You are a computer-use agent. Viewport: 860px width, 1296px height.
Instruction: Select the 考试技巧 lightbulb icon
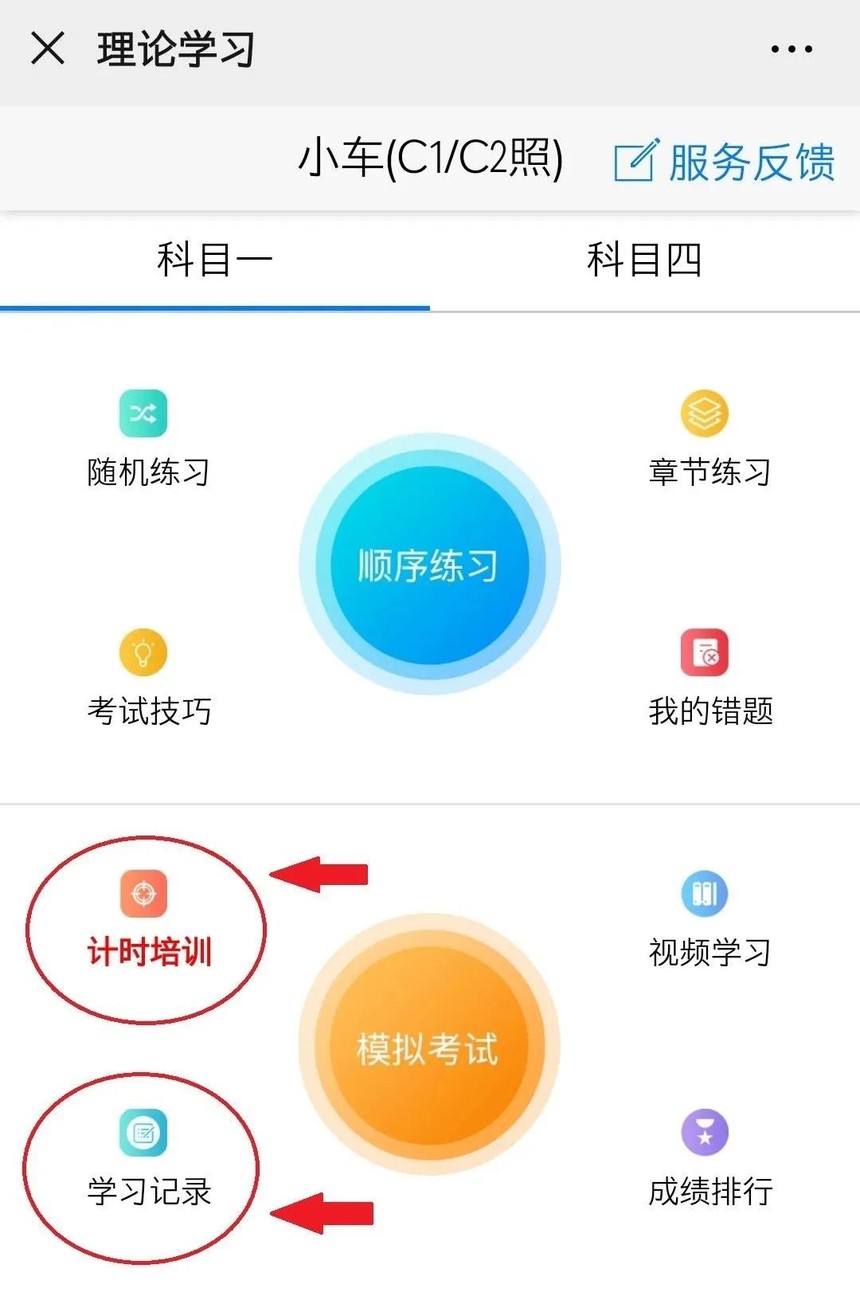[143, 651]
